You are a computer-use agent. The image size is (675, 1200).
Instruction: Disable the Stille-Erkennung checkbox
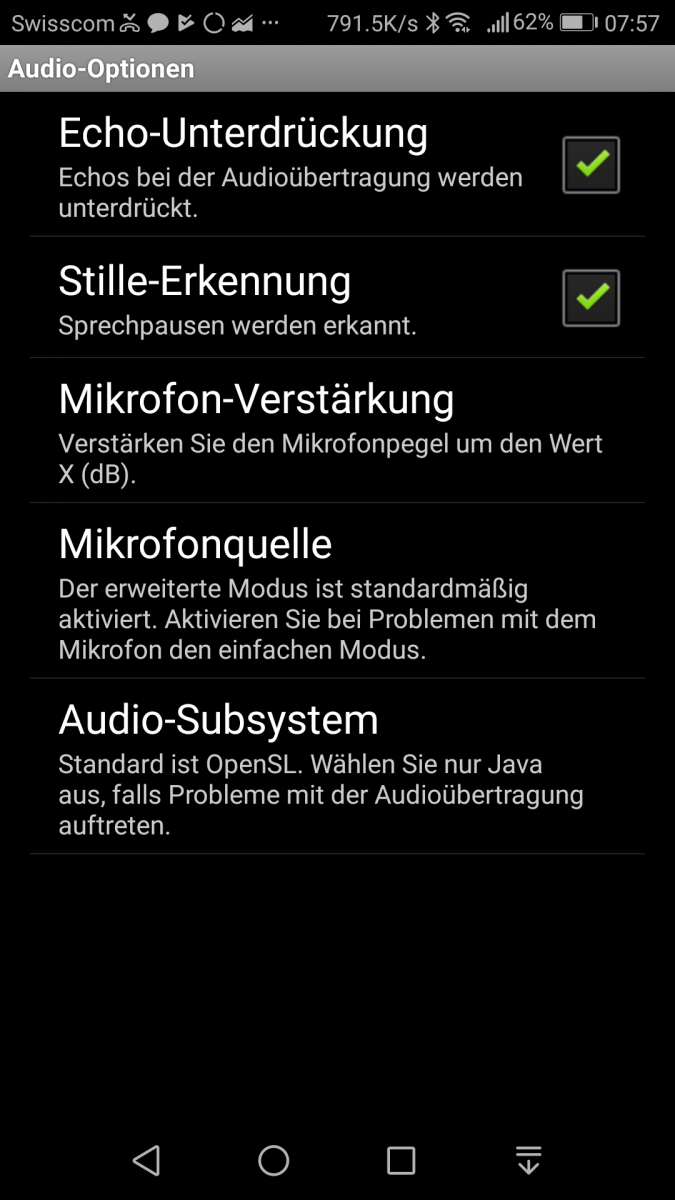[x=591, y=298]
